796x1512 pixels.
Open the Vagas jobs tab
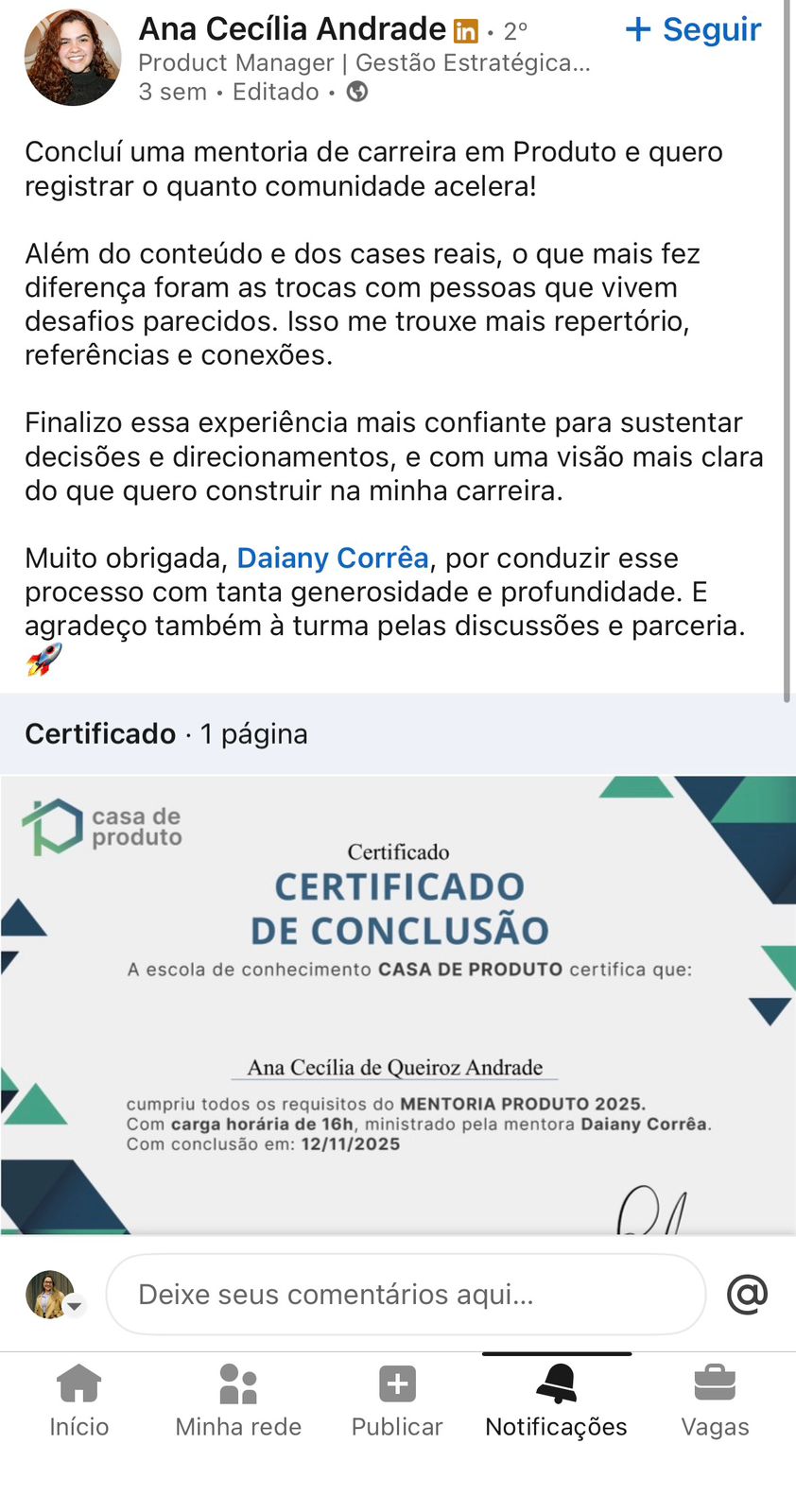click(x=715, y=1401)
